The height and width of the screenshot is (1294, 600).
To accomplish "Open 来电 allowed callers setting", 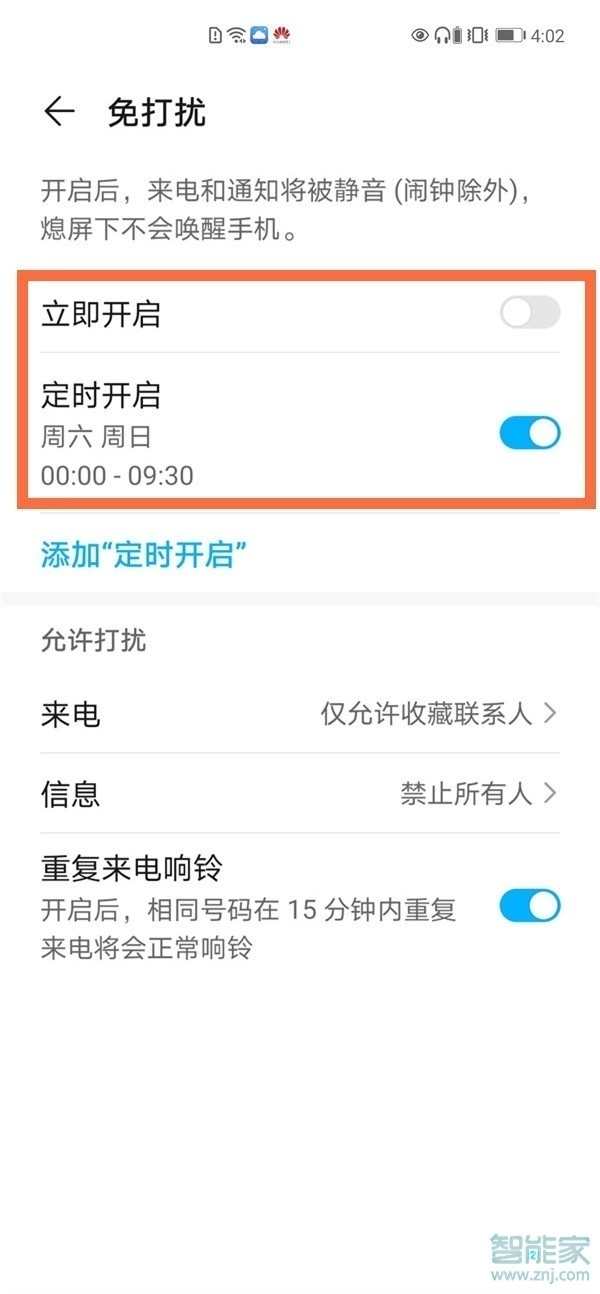I will (x=300, y=714).
